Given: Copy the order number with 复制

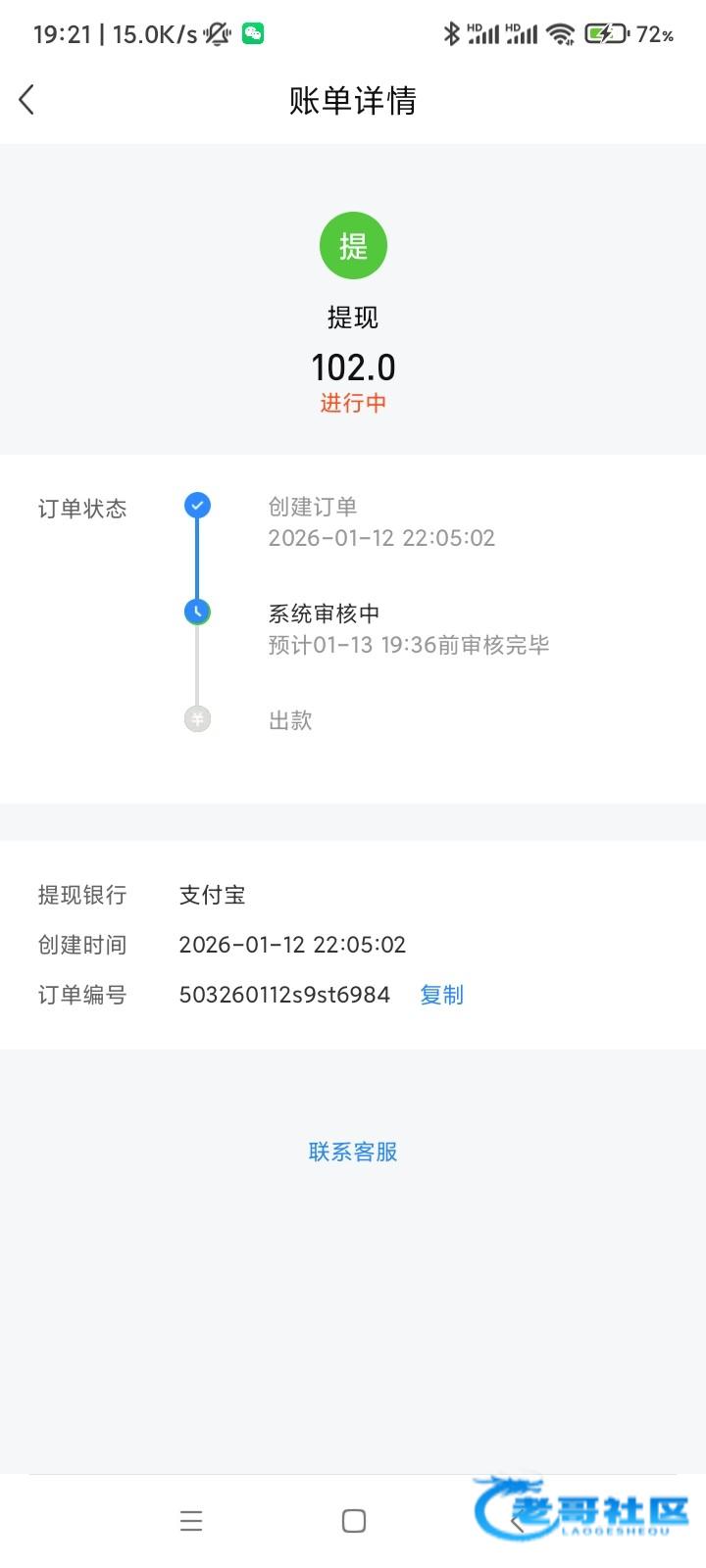Looking at the screenshot, I should tap(441, 995).
